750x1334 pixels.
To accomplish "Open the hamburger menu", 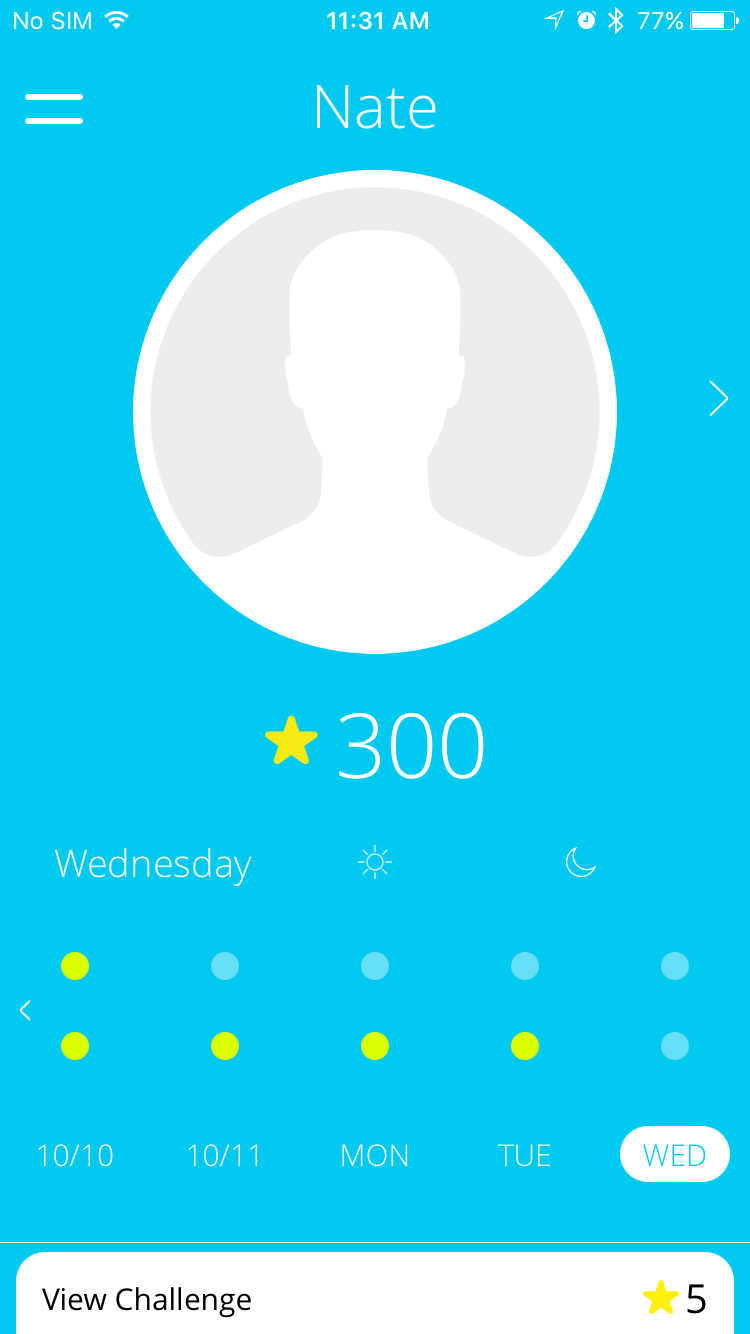I will pyautogui.click(x=54, y=109).
